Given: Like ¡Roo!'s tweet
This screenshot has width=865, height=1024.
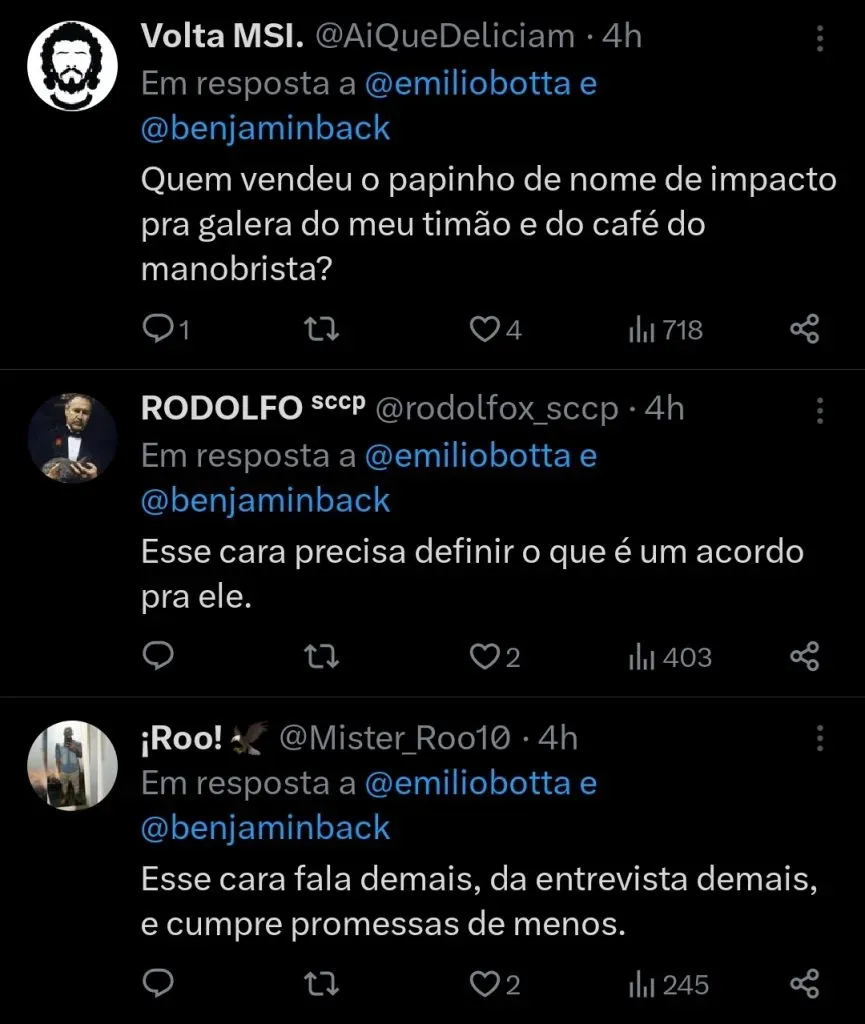Looking at the screenshot, I should (485, 984).
